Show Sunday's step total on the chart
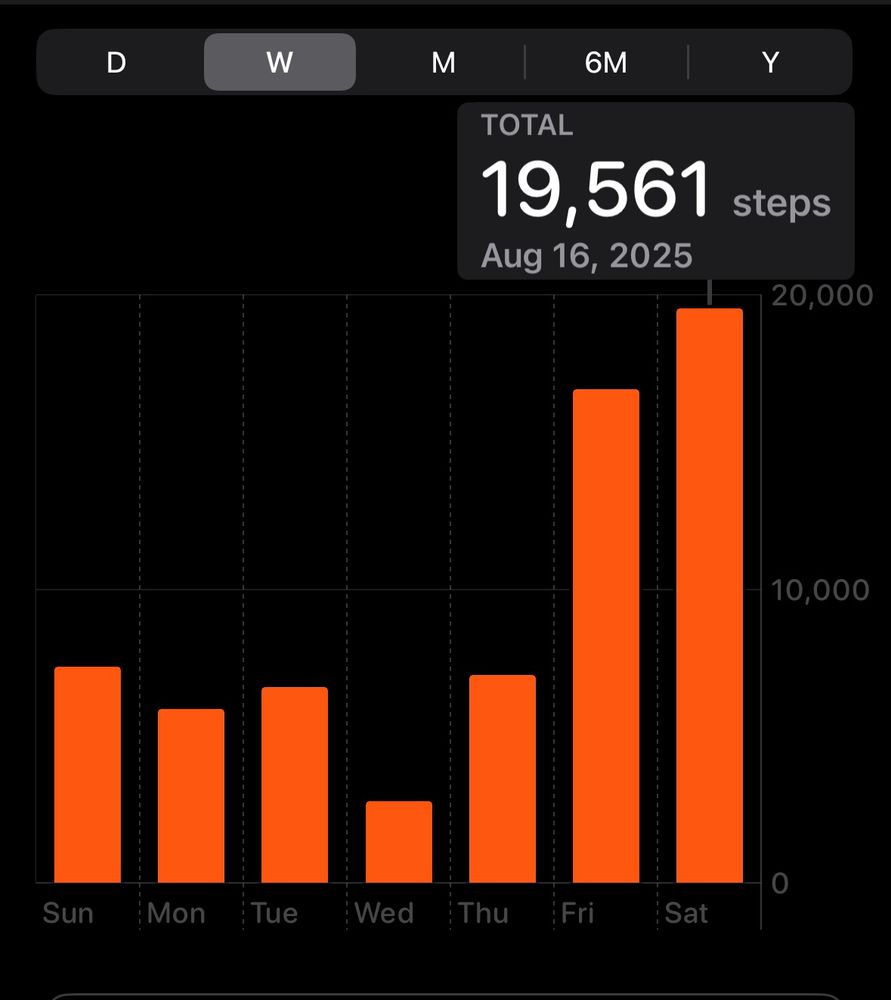891x1000 pixels. (x=88, y=775)
